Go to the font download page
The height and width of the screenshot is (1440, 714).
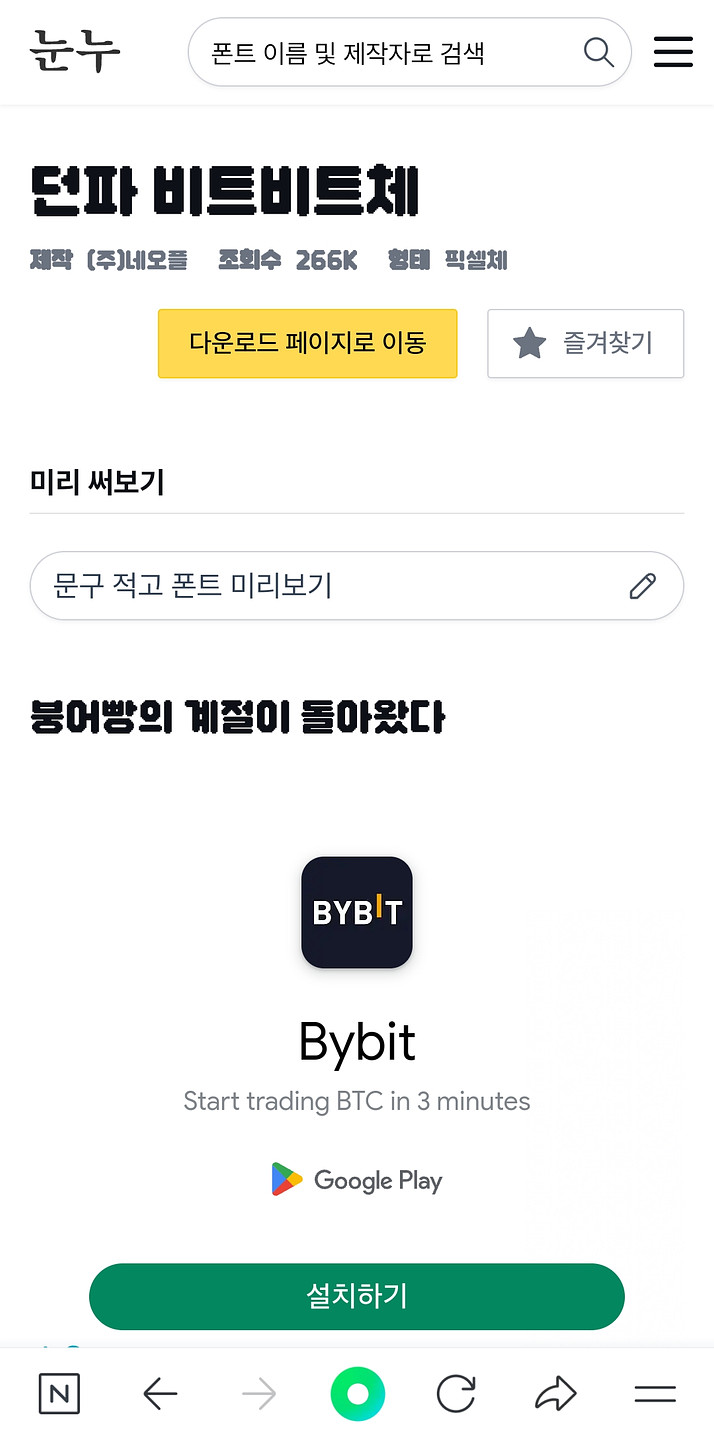point(307,343)
